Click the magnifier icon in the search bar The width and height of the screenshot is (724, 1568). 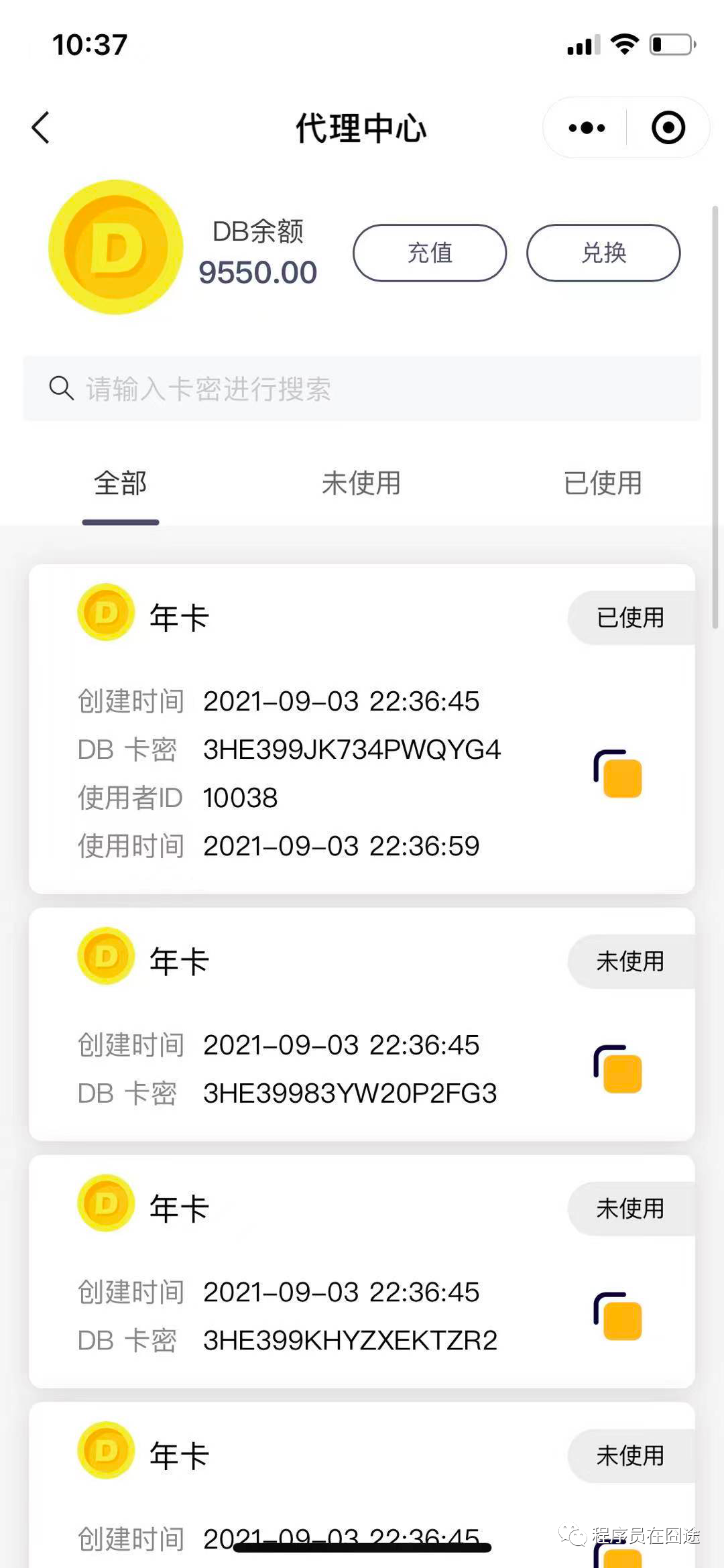pyautogui.click(x=61, y=387)
